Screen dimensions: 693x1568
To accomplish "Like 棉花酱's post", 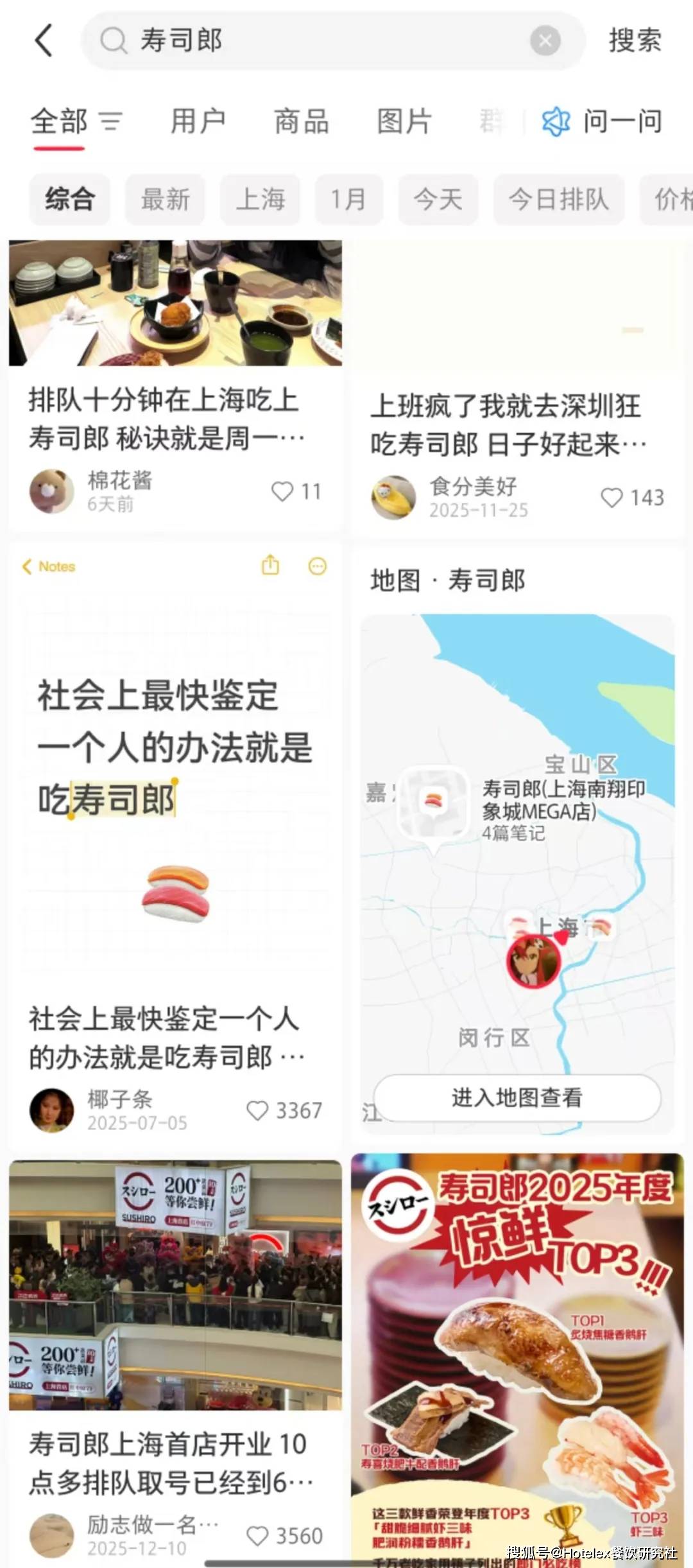I will (282, 491).
